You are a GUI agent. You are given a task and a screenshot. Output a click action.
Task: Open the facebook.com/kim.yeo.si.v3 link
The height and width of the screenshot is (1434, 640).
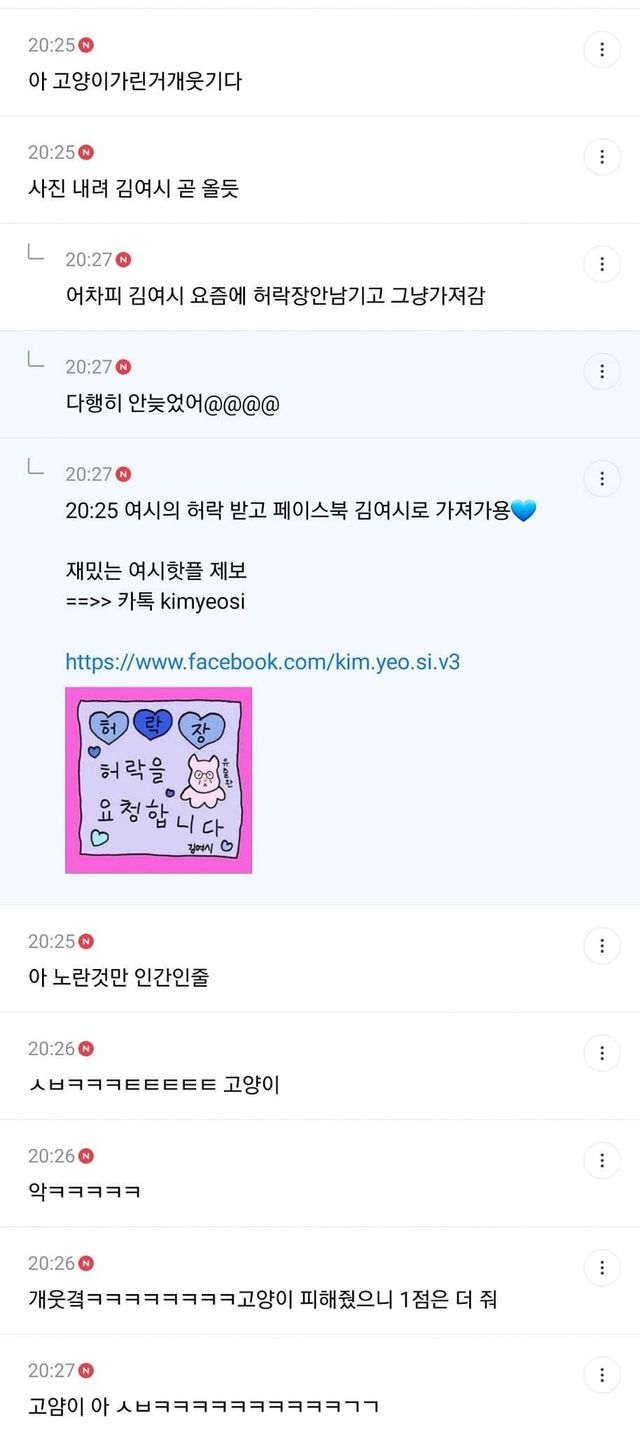(262, 661)
